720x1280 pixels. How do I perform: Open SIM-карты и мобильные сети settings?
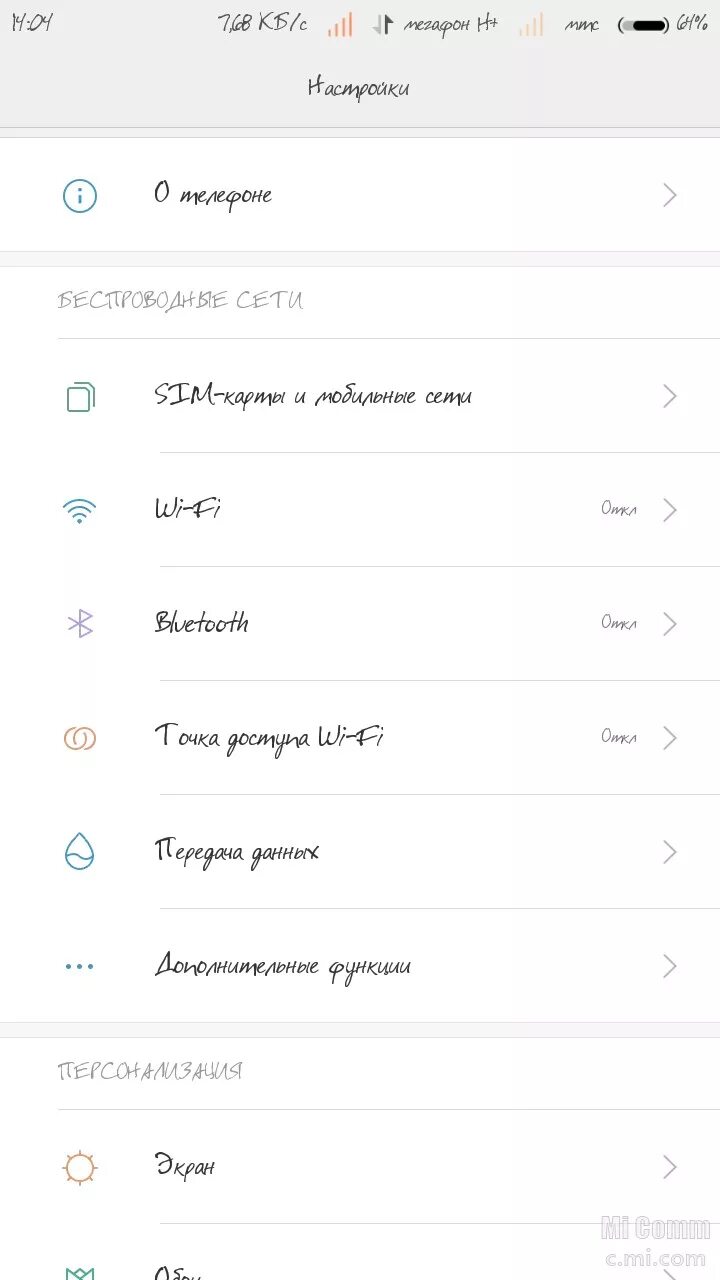pyautogui.click(x=360, y=396)
